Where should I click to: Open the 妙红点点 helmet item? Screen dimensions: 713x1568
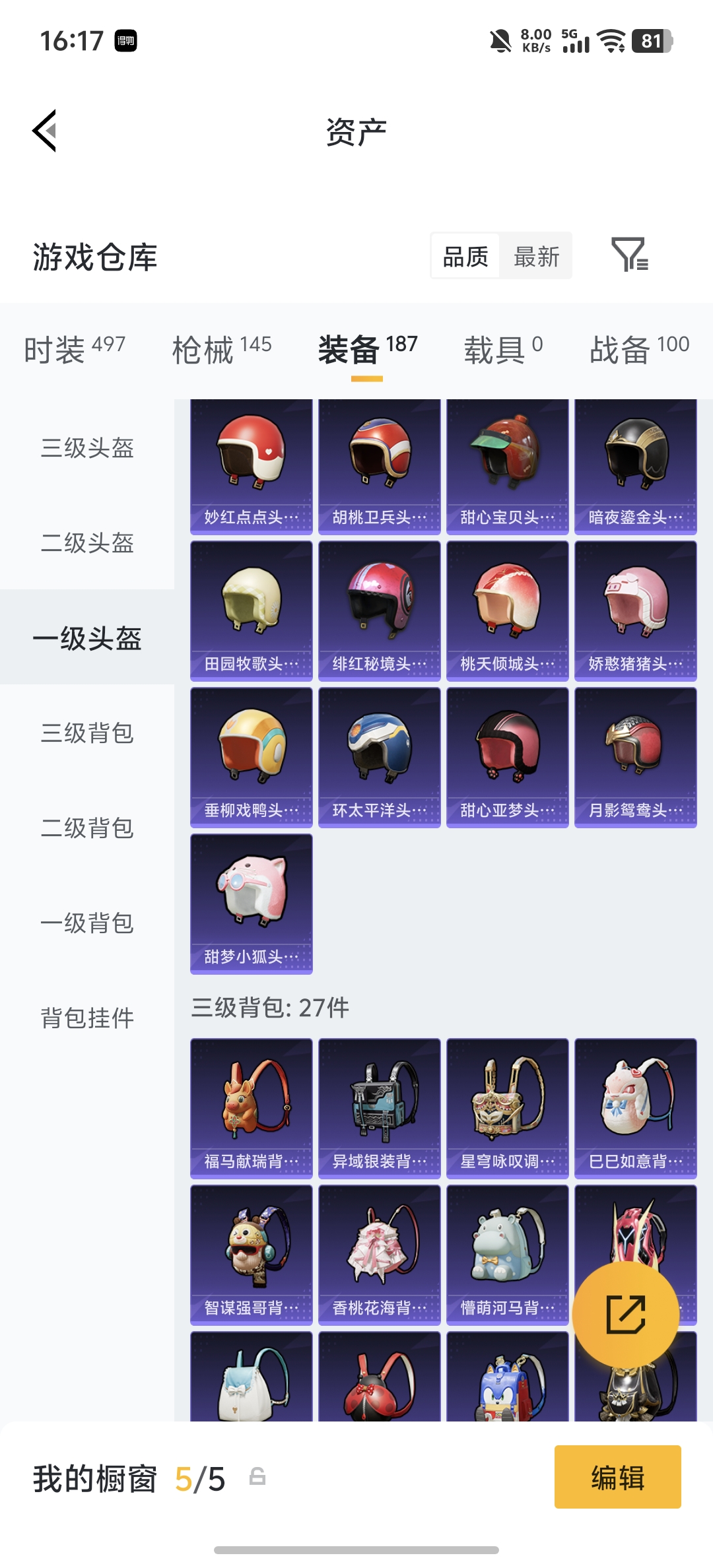(252, 467)
